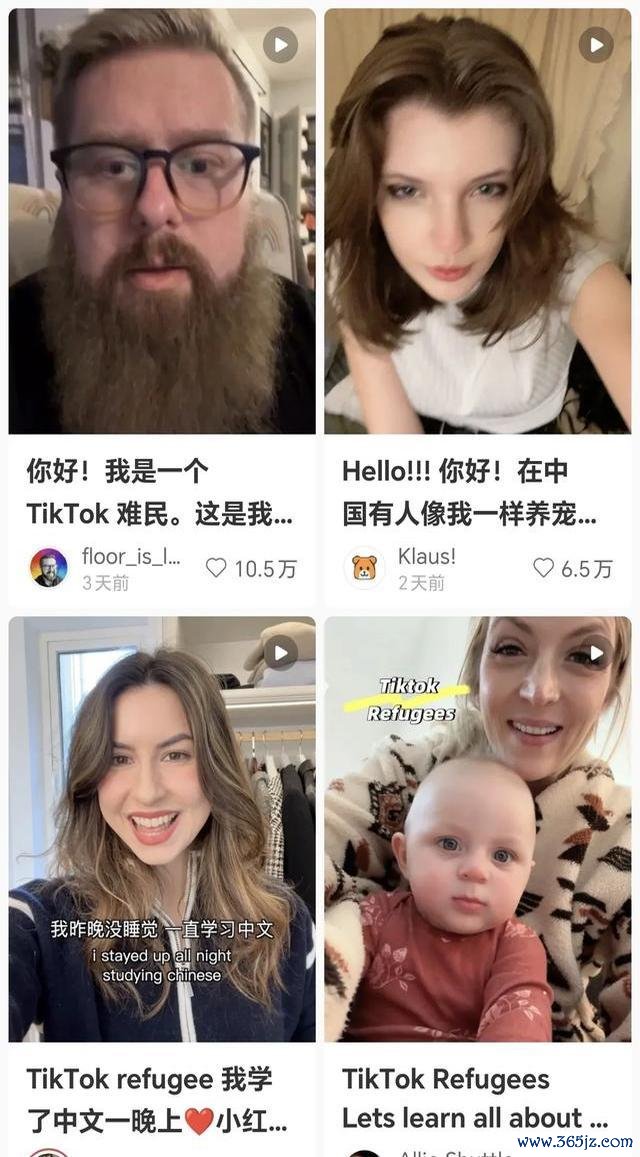640x1157 pixels.
Task: Like the post by floor_is_l...
Action: [216, 568]
